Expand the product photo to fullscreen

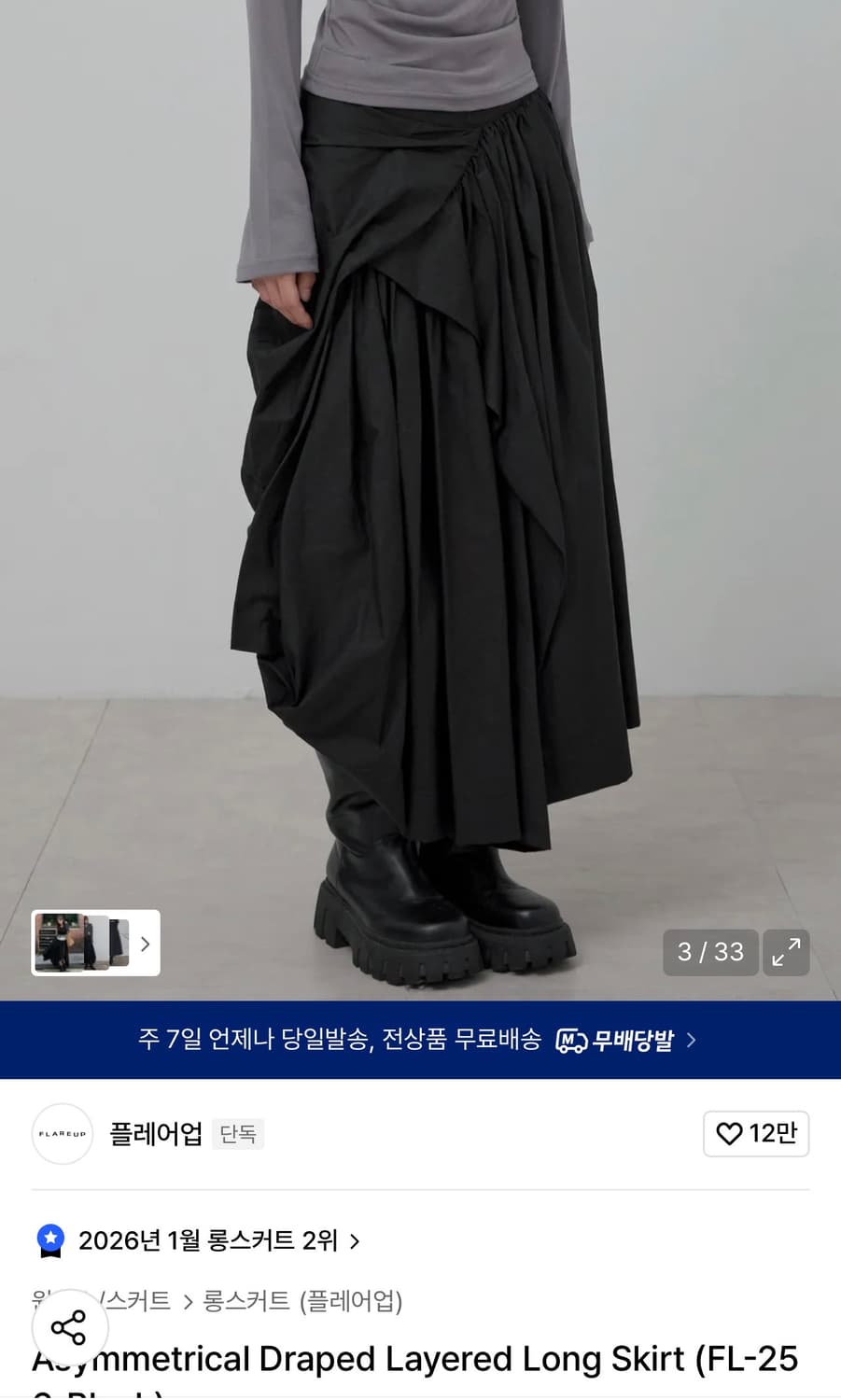[787, 953]
